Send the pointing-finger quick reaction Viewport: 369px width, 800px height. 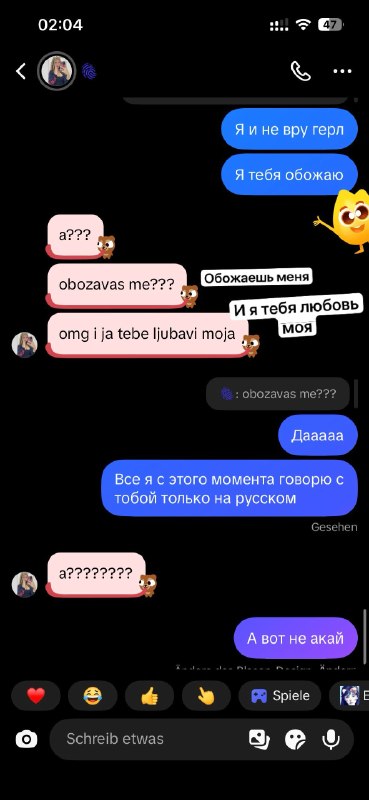pyautogui.click(x=206, y=695)
